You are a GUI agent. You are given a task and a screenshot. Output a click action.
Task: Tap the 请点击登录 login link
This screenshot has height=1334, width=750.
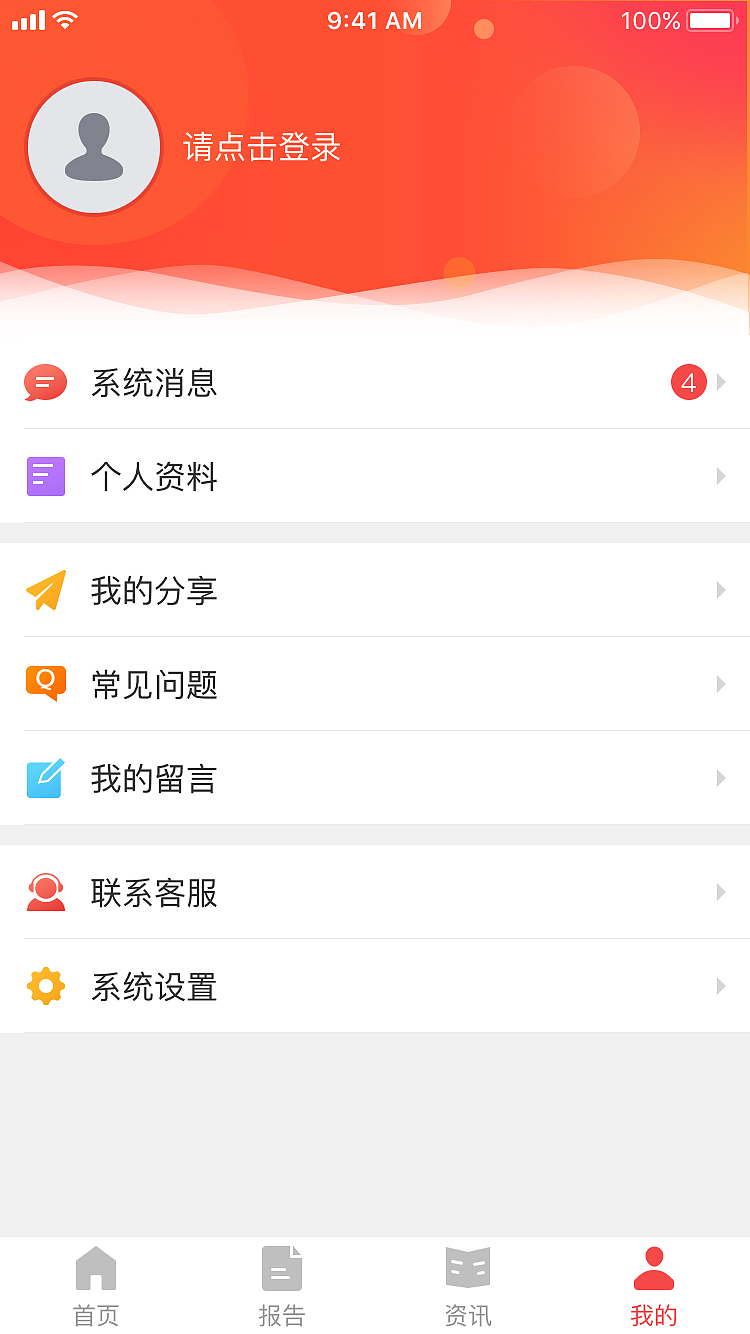click(261, 147)
